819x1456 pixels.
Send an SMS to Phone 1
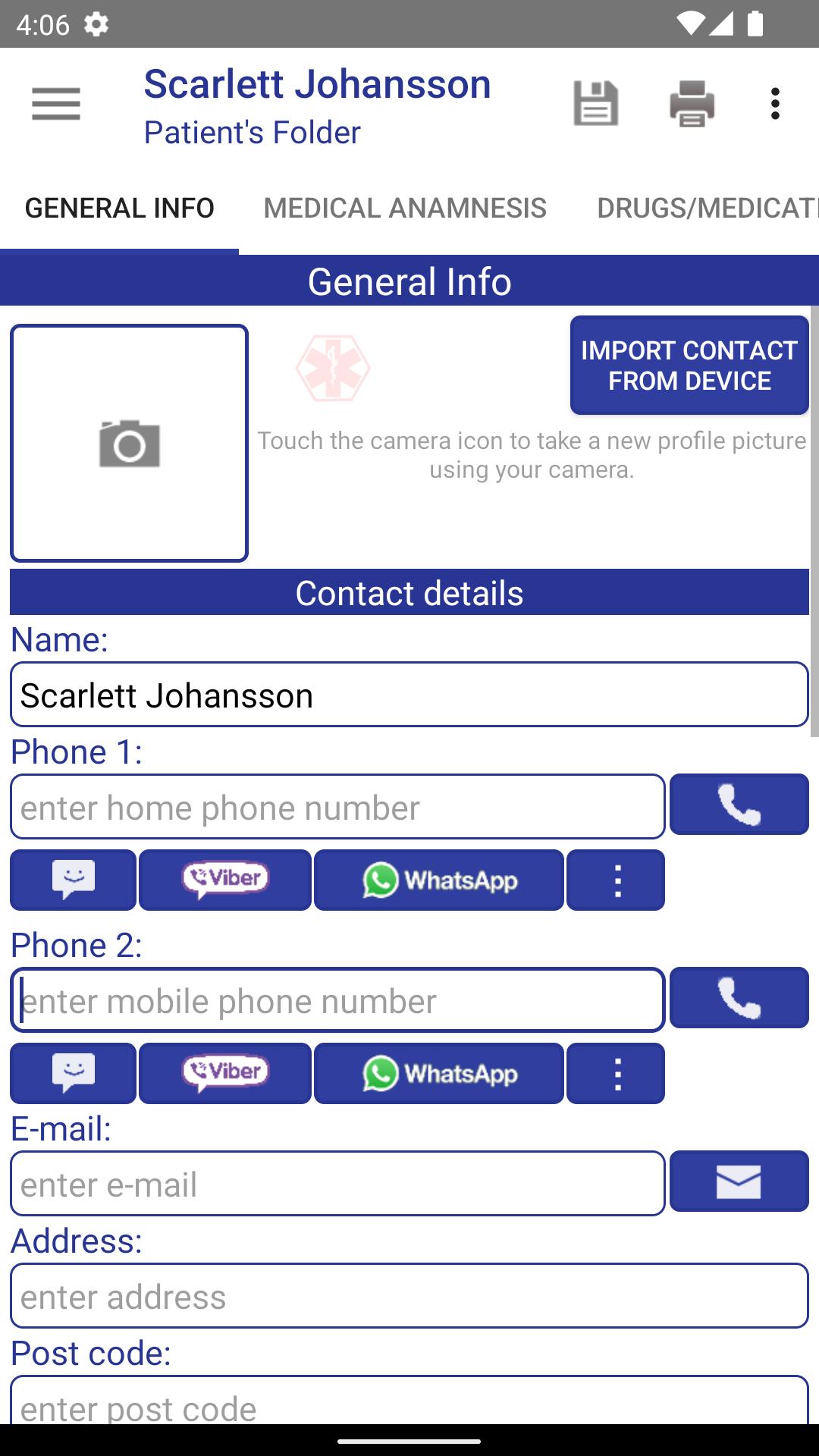(x=74, y=880)
